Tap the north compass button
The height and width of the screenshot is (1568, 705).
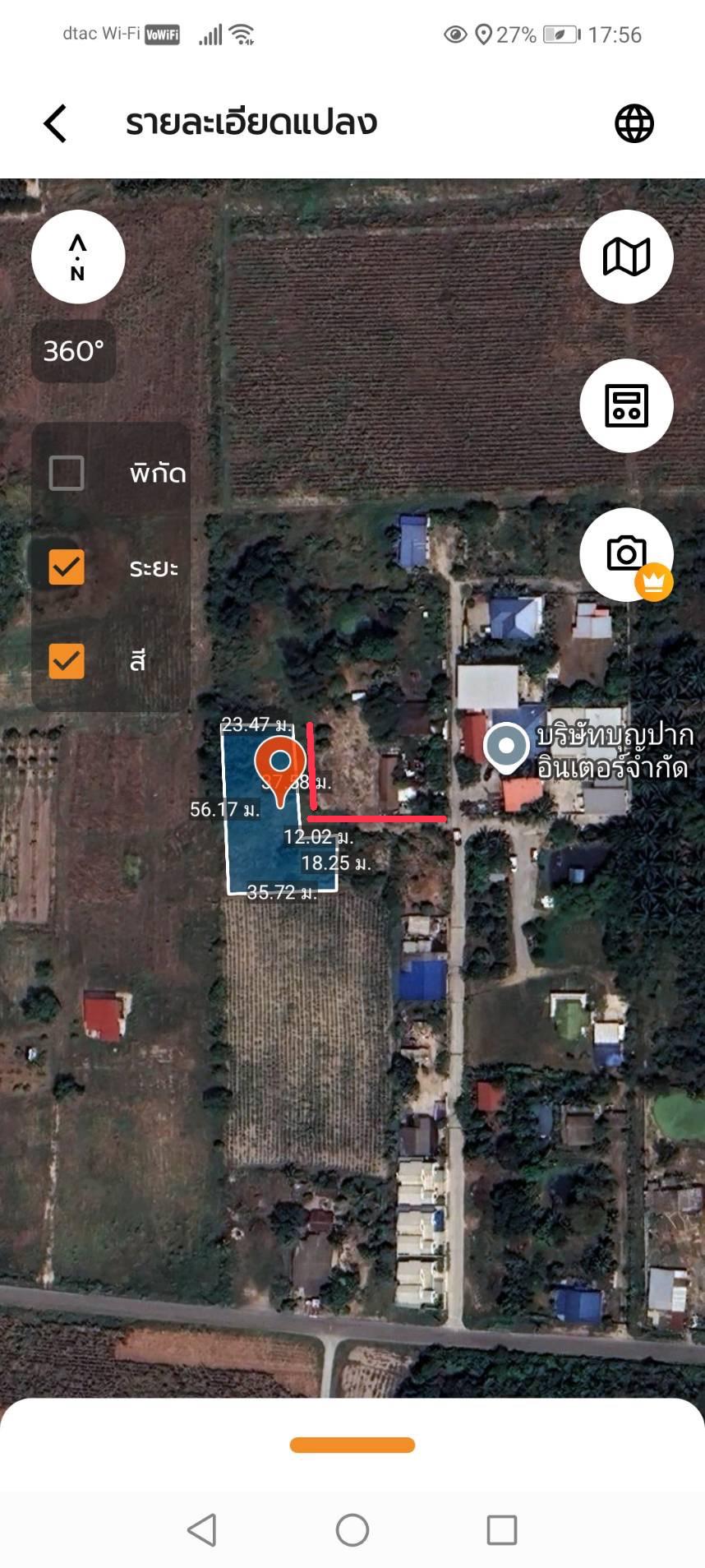coord(78,257)
